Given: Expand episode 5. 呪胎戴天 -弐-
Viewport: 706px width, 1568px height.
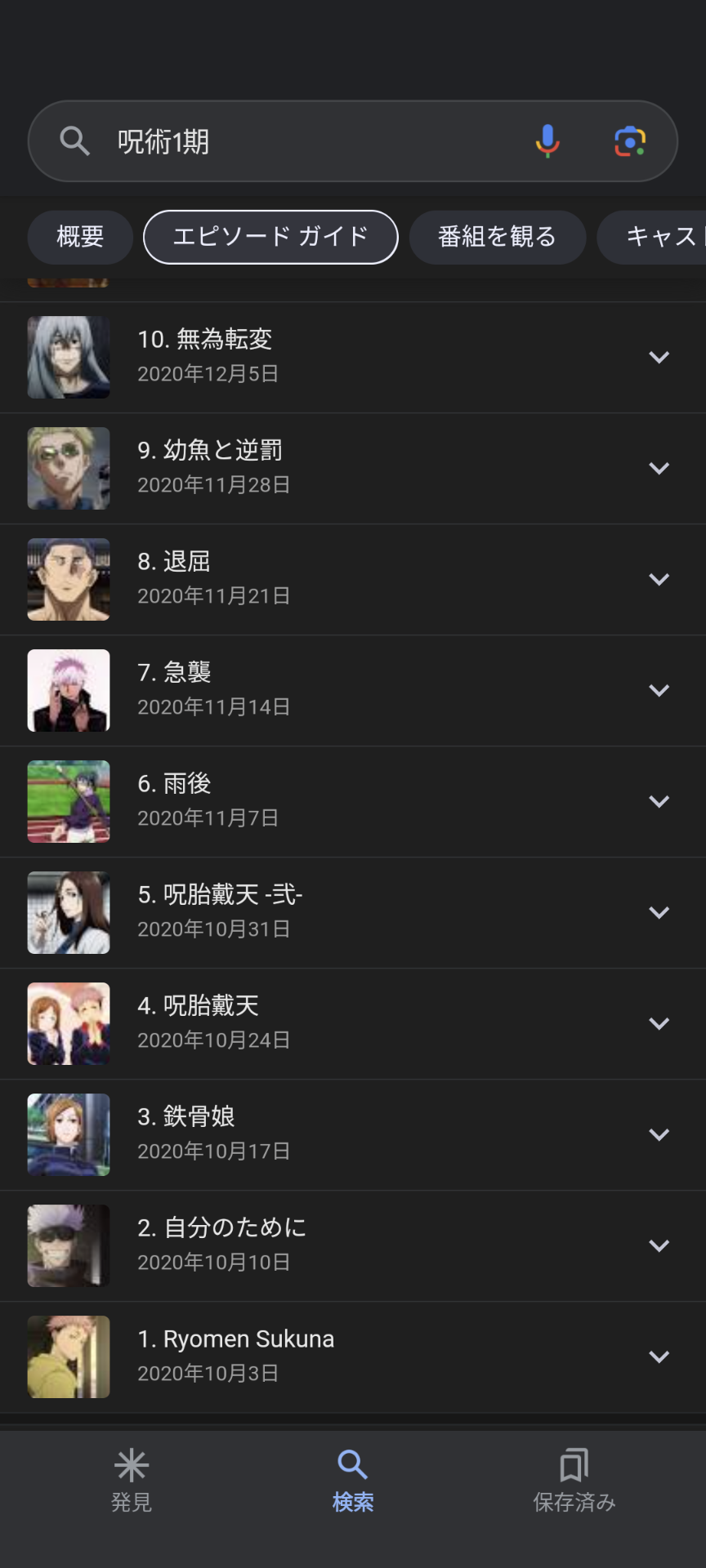Looking at the screenshot, I should [659, 912].
